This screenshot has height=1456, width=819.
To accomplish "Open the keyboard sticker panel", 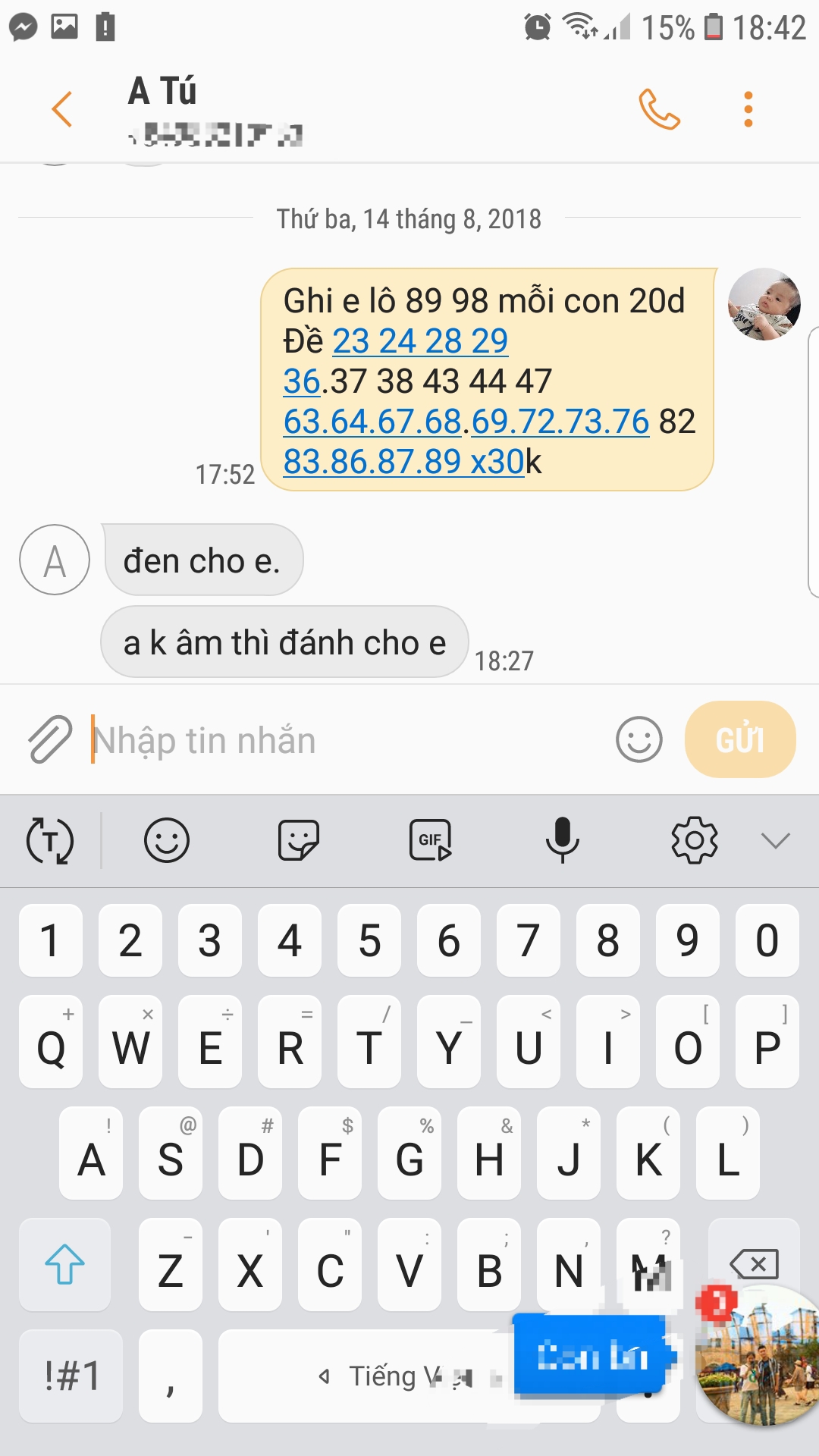I will pos(298,840).
